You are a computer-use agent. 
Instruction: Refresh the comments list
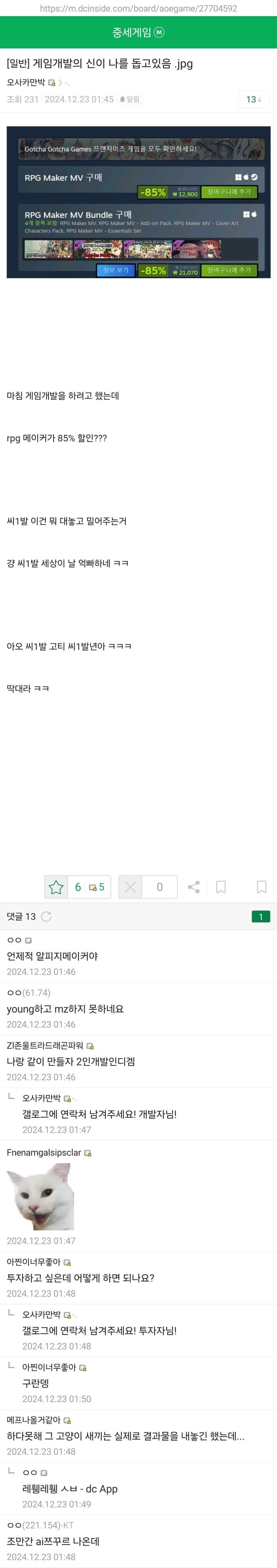tap(46, 916)
